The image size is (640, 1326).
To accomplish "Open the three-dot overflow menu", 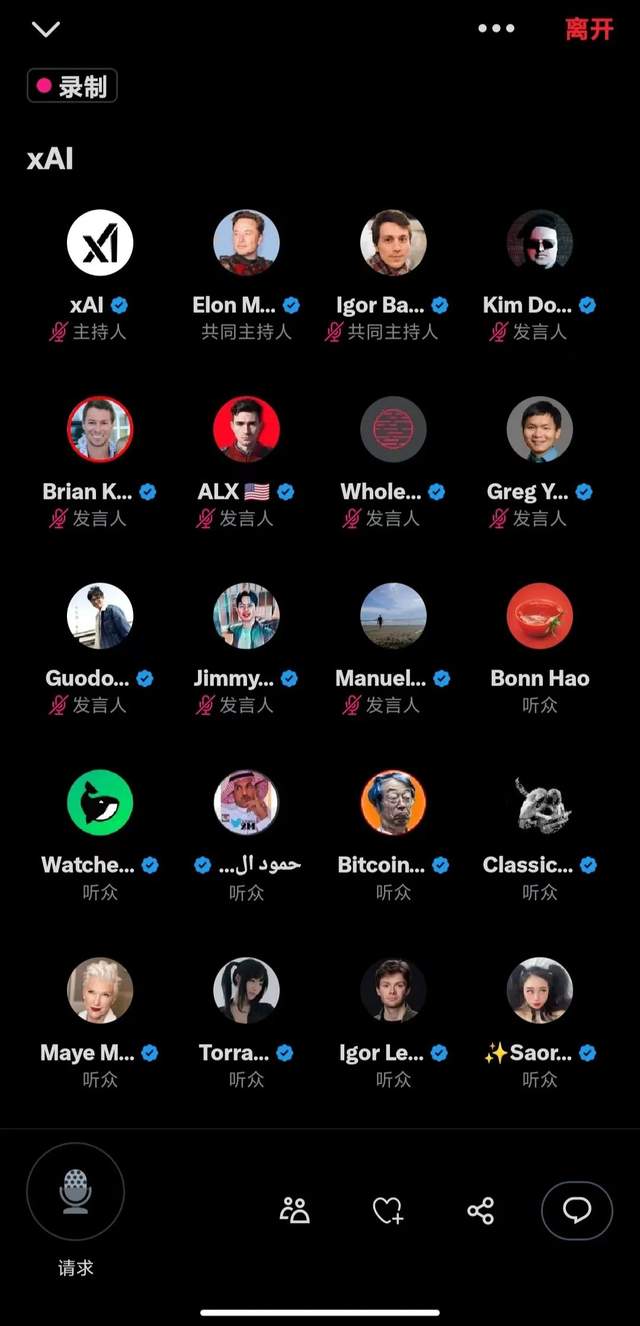I will [x=496, y=29].
